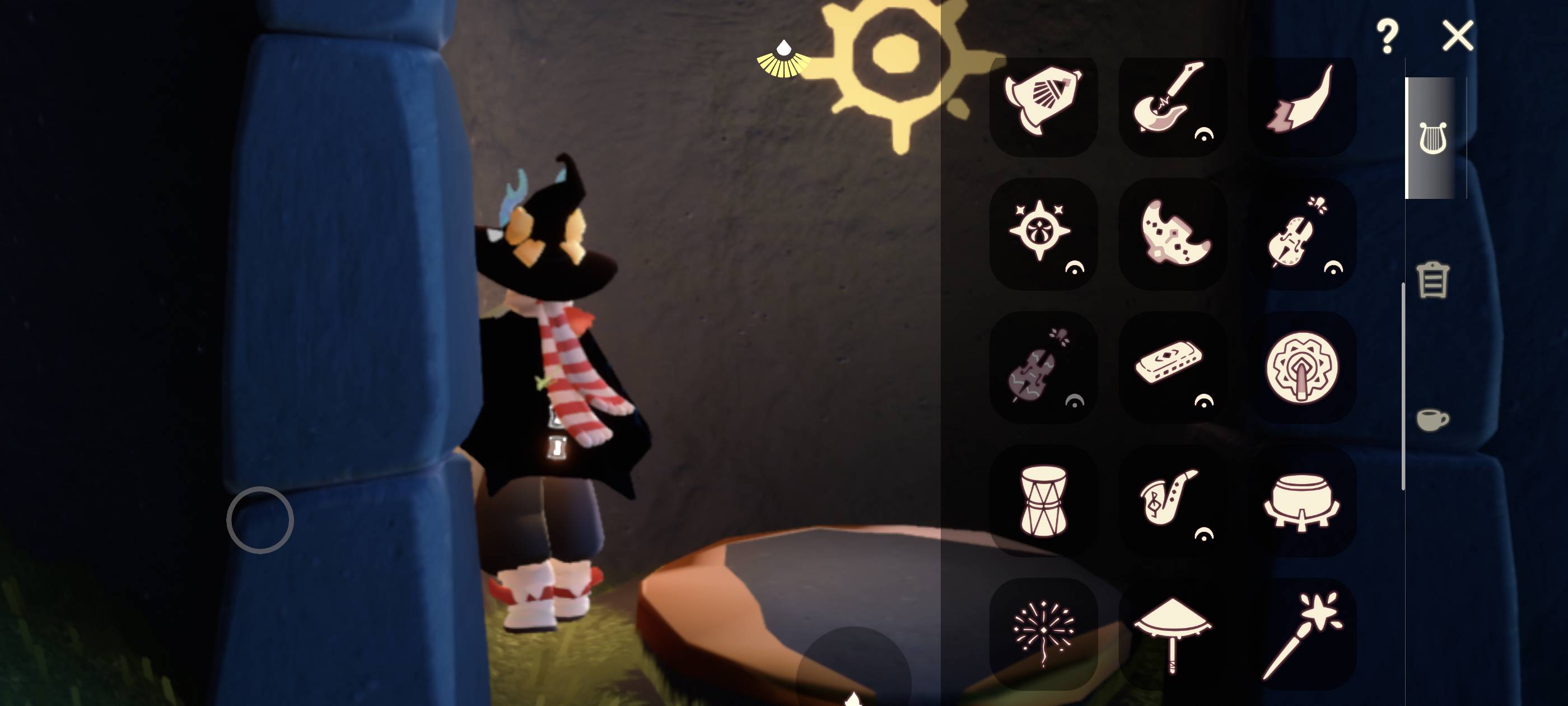Select the harmonica instrument
The width and height of the screenshot is (1568, 706).
point(1172,366)
